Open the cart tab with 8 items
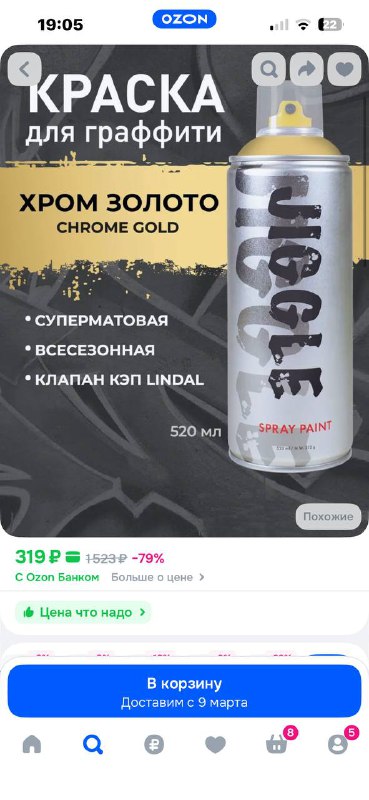This screenshot has width=369, height=800. (x=278, y=743)
